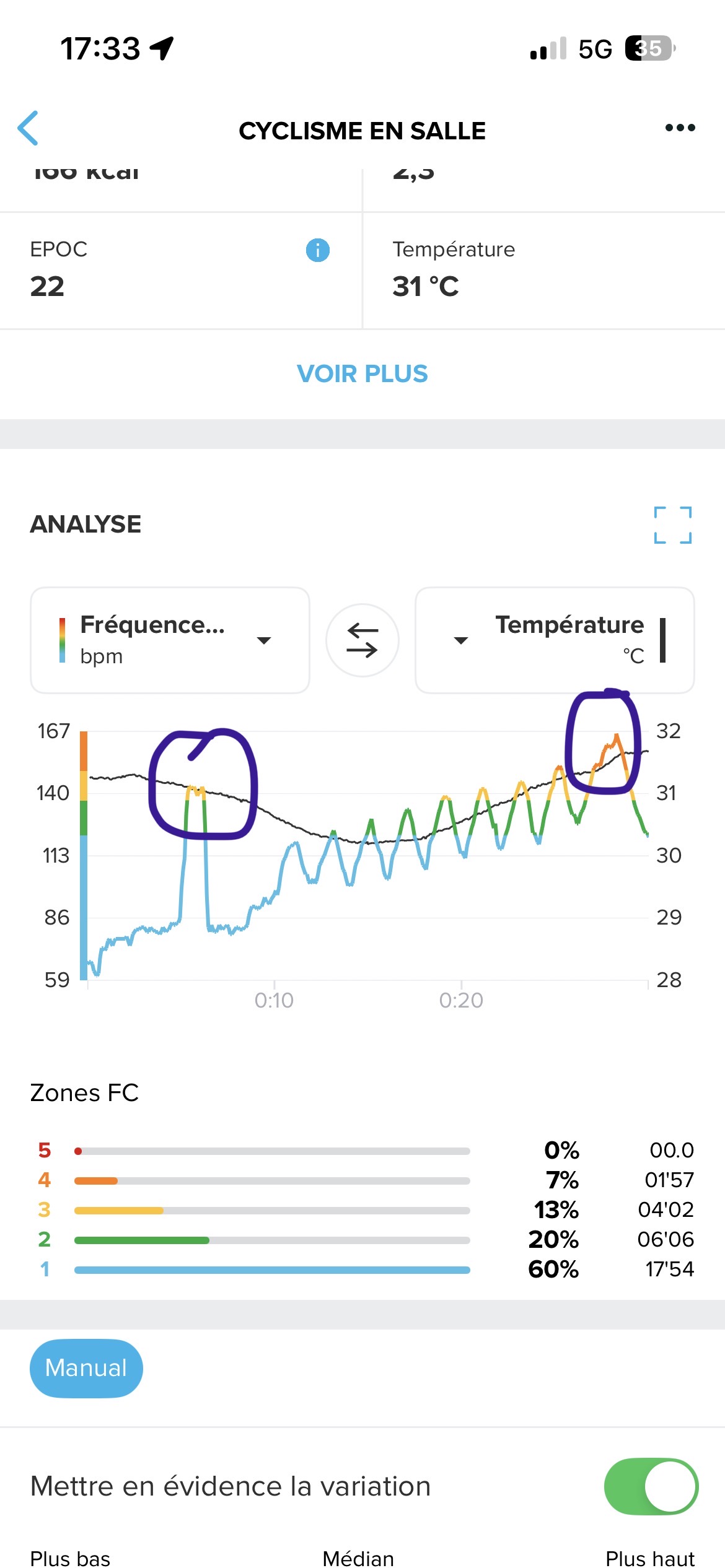The height and width of the screenshot is (1568, 725).
Task: Tap VOIR PLUS to show more stats
Action: pos(362,373)
